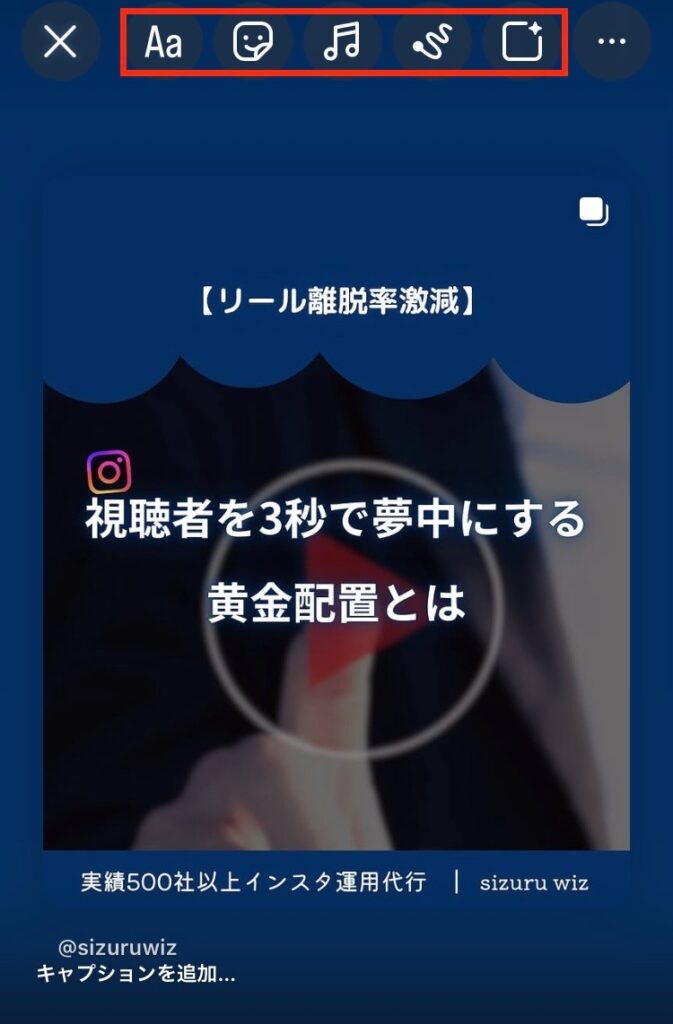Close the story editor
Image resolution: width=673 pixels, height=1024 pixels.
pyautogui.click(x=60, y=42)
